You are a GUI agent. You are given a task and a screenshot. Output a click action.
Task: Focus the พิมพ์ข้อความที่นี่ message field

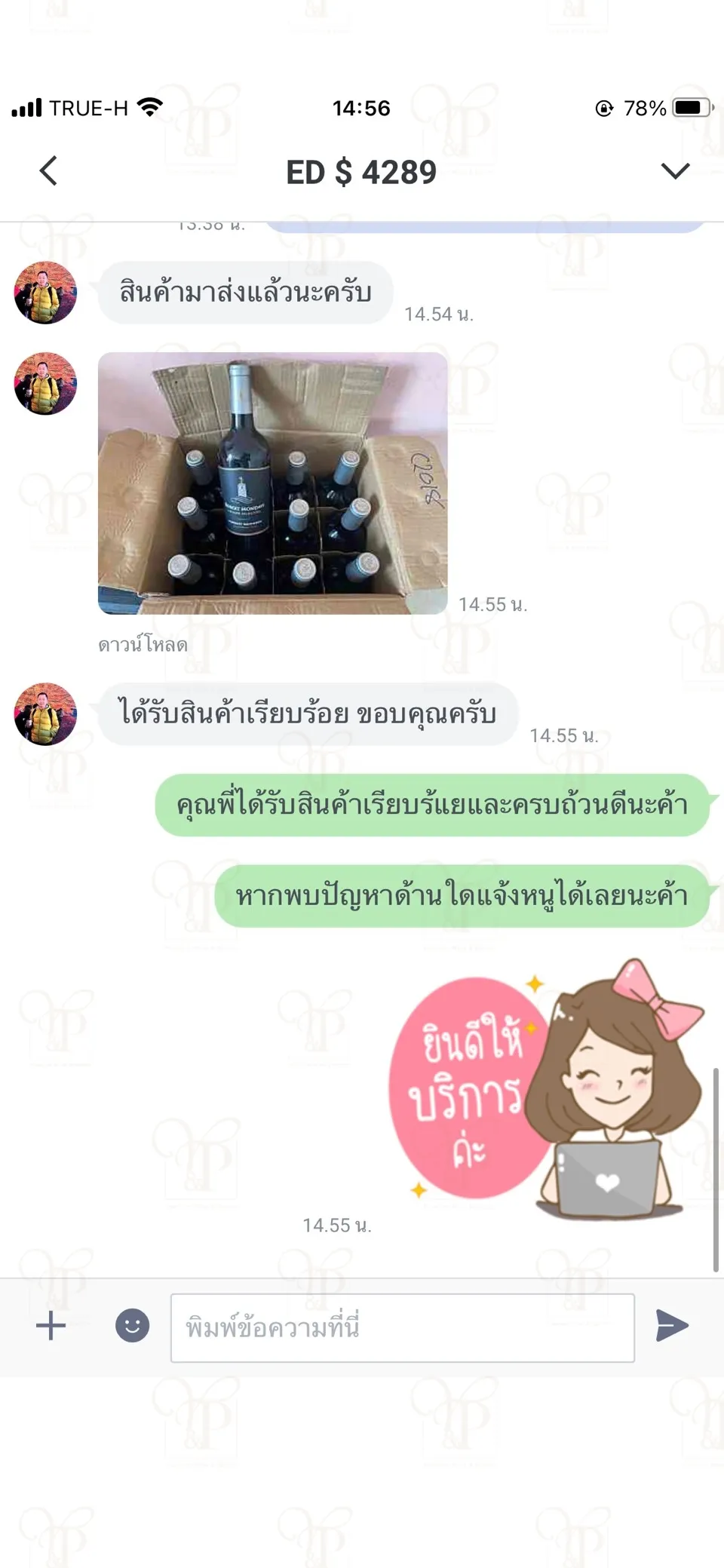pos(402,1327)
